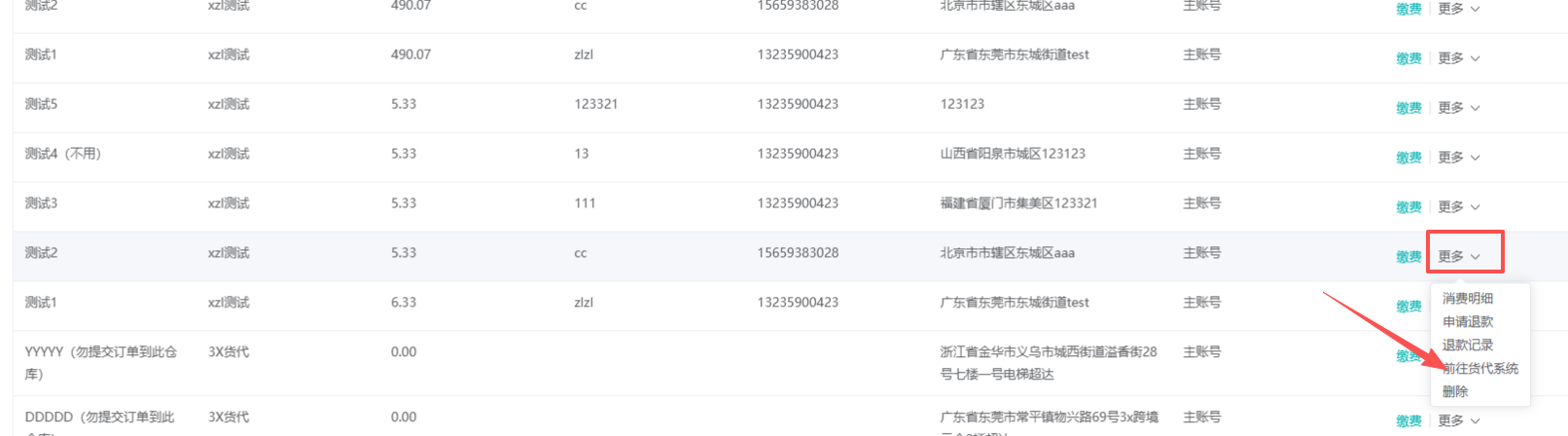Expand 更多 in the DDDDD row
1568x436 pixels.
point(1459,421)
